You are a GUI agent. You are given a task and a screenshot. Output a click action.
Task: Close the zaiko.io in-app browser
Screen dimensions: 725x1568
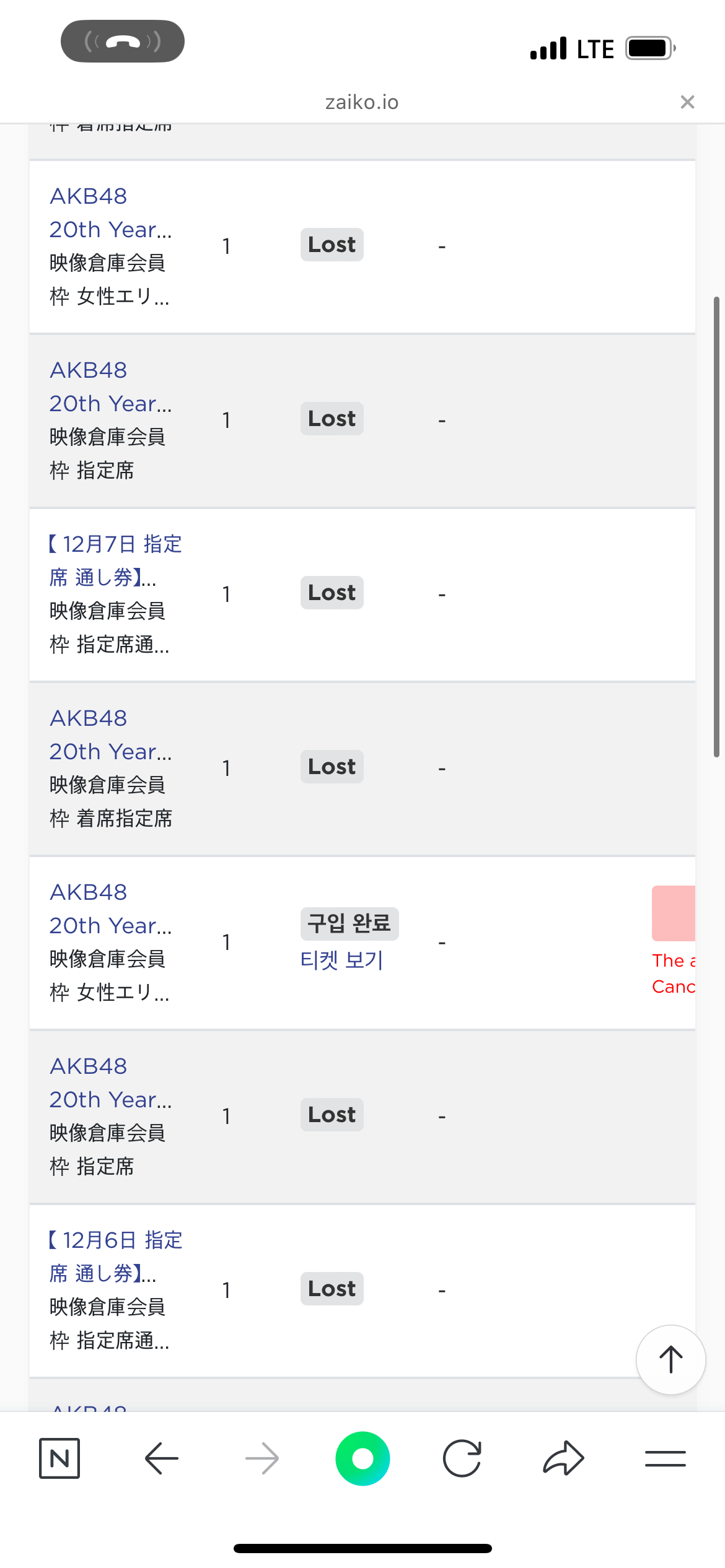click(x=687, y=102)
